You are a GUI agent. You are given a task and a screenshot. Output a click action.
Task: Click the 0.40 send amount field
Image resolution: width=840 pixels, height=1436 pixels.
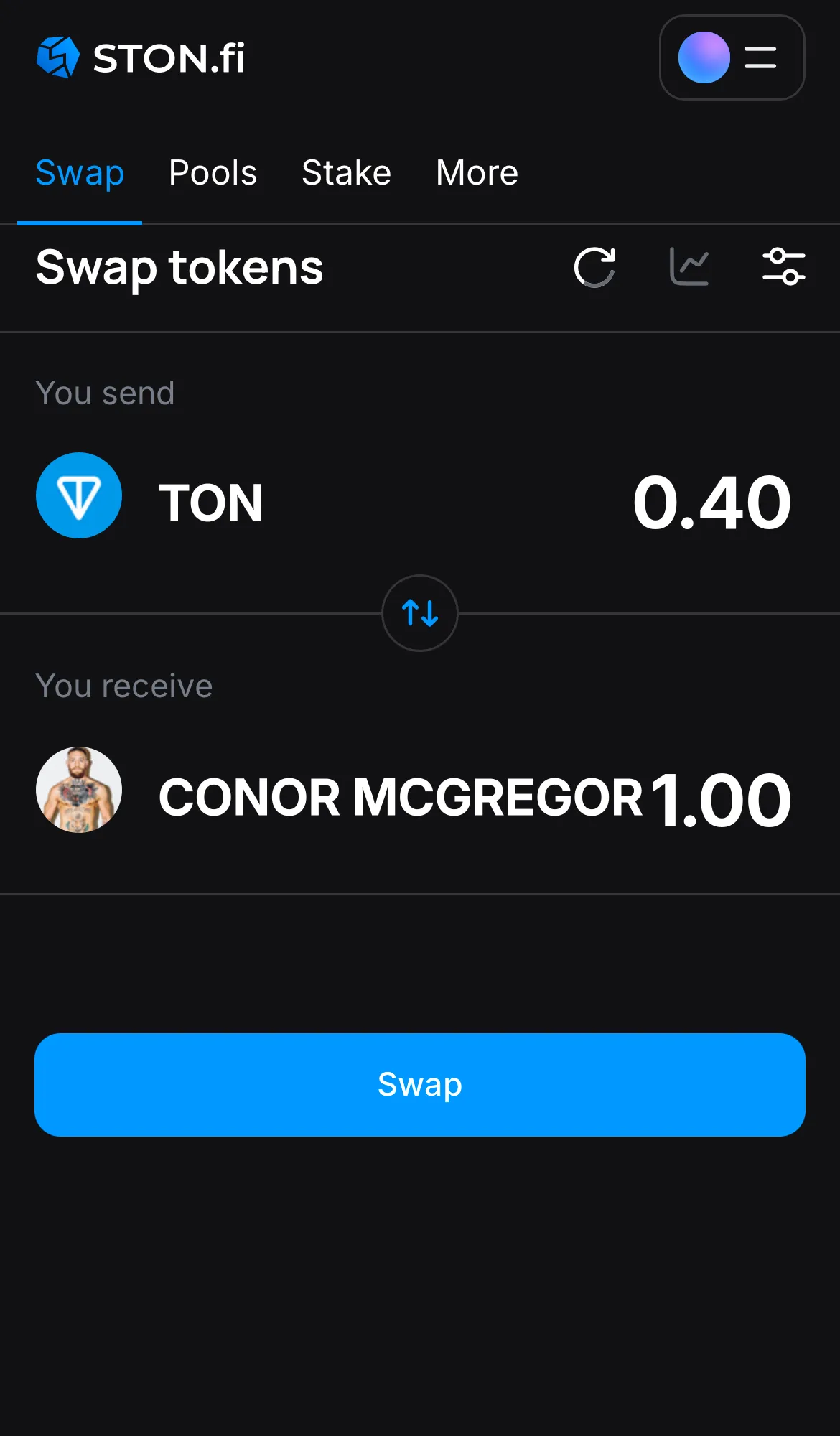(711, 501)
